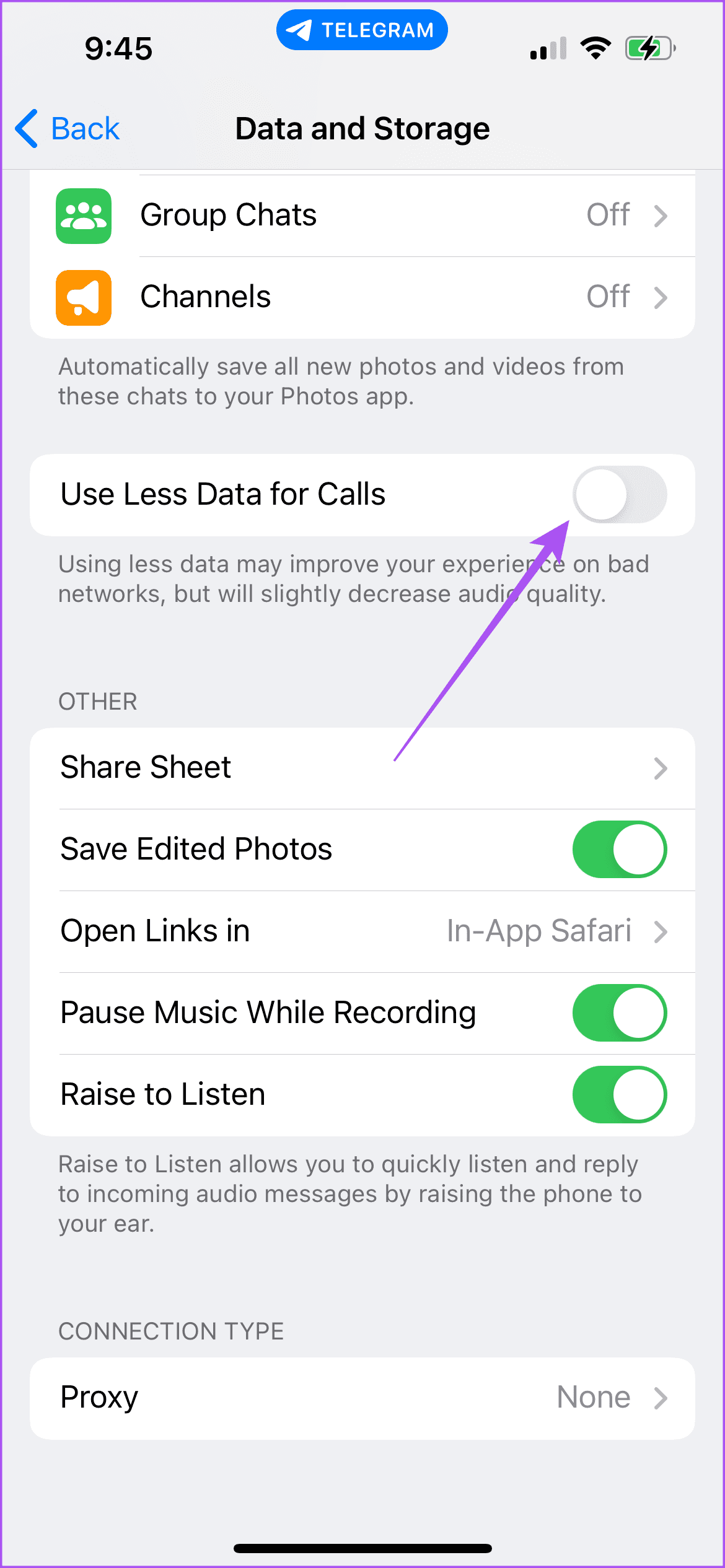Expand the Channels settings row
This screenshot has height=1568, width=725.
(x=662, y=297)
